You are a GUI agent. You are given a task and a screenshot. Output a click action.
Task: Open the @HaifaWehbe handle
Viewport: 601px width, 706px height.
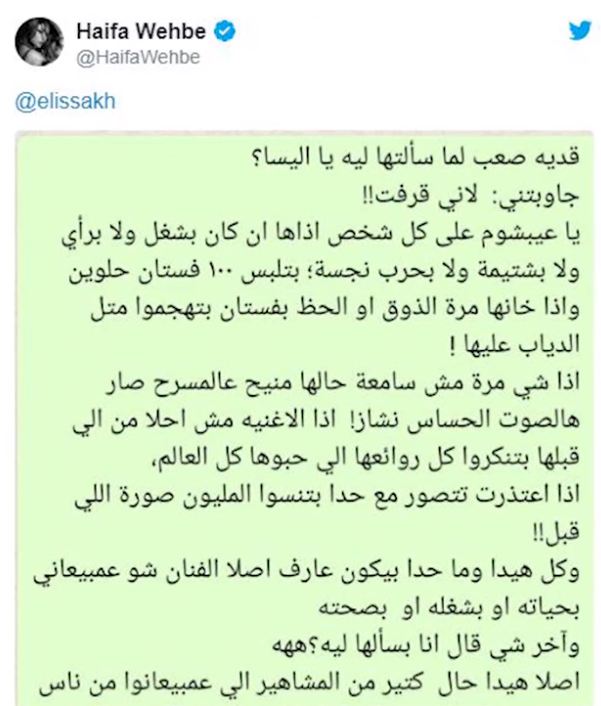click(139, 57)
